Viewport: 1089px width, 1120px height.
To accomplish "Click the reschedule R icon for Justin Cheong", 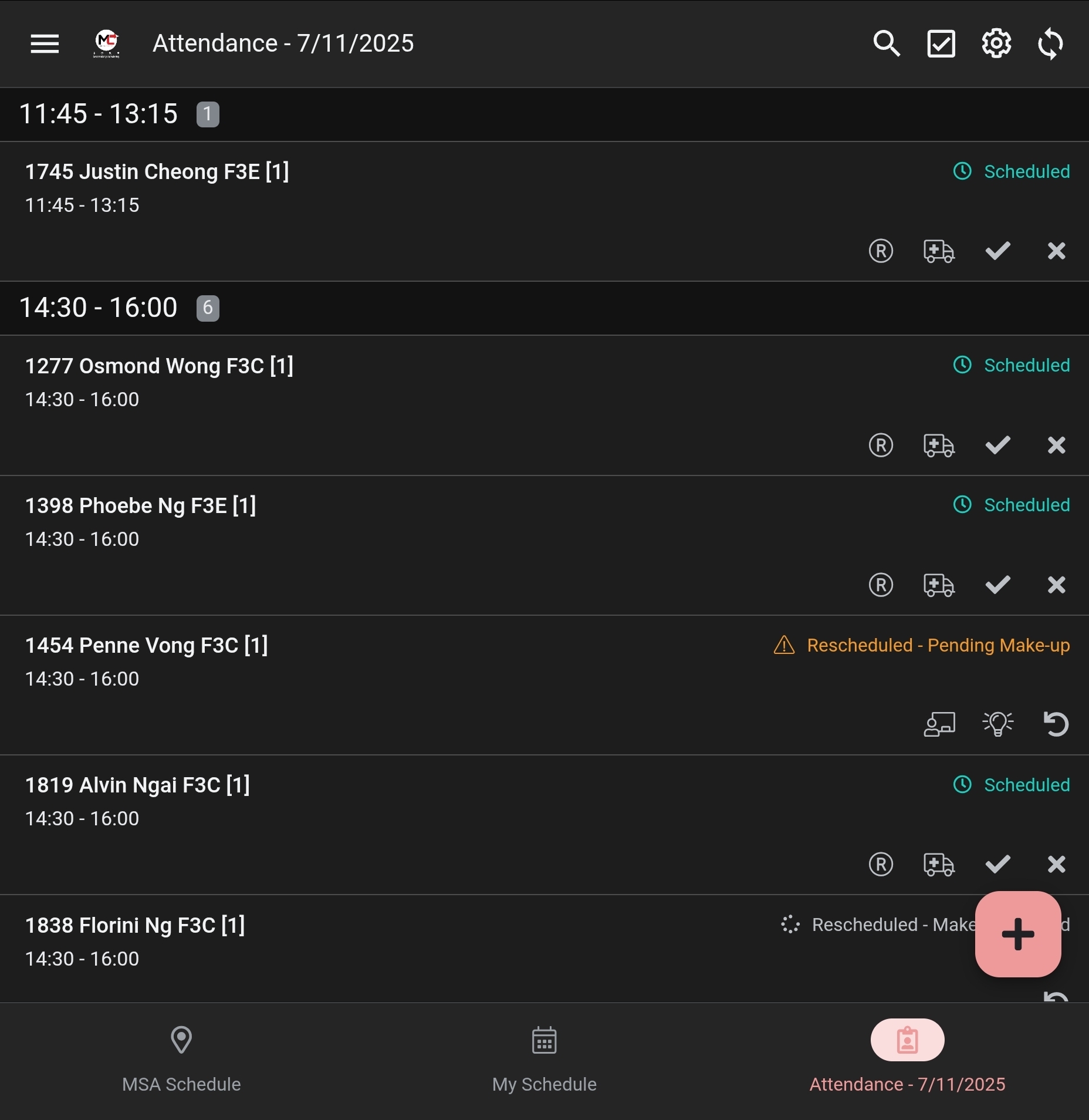I will click(x=881, y=251).
